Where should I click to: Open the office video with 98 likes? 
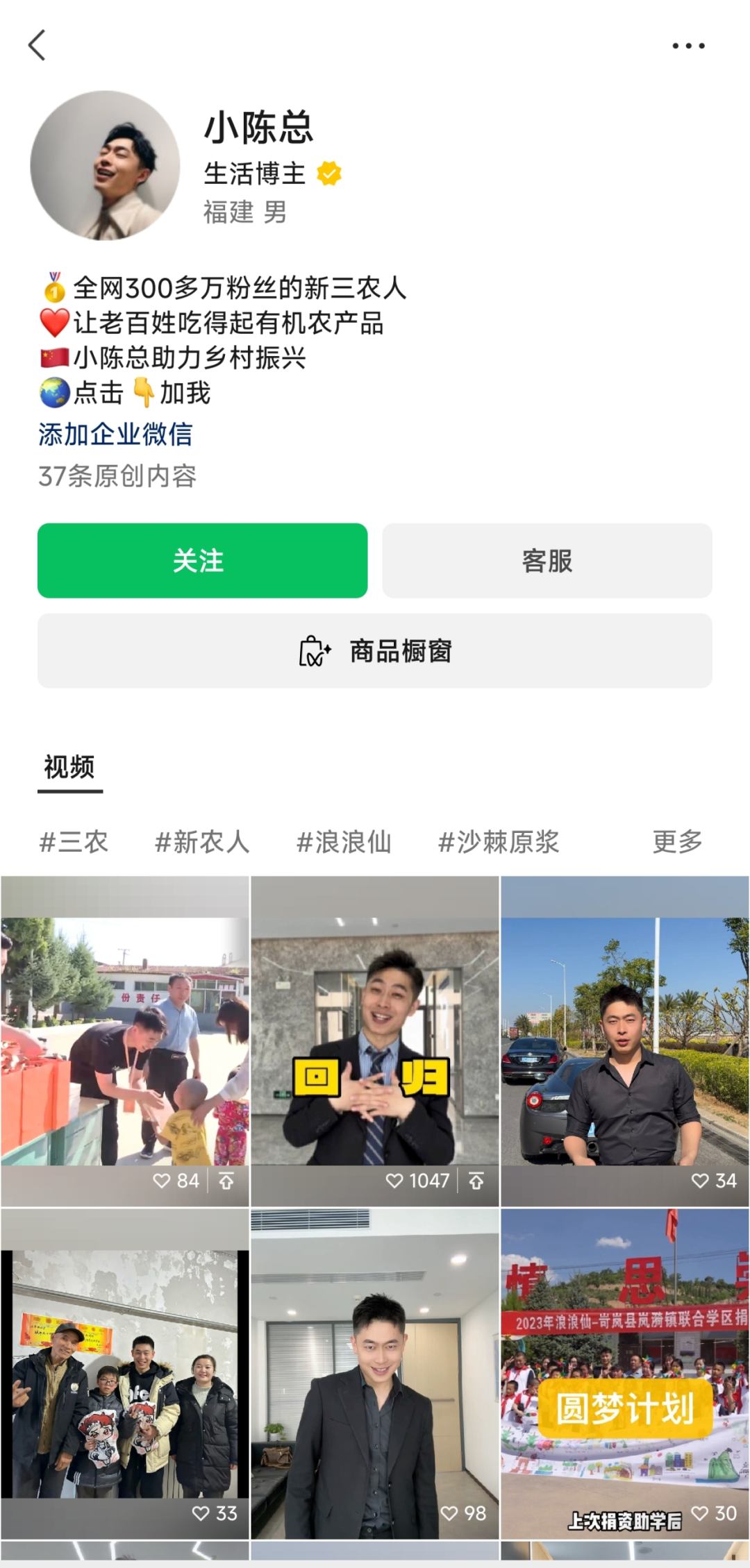[375, 1373]
